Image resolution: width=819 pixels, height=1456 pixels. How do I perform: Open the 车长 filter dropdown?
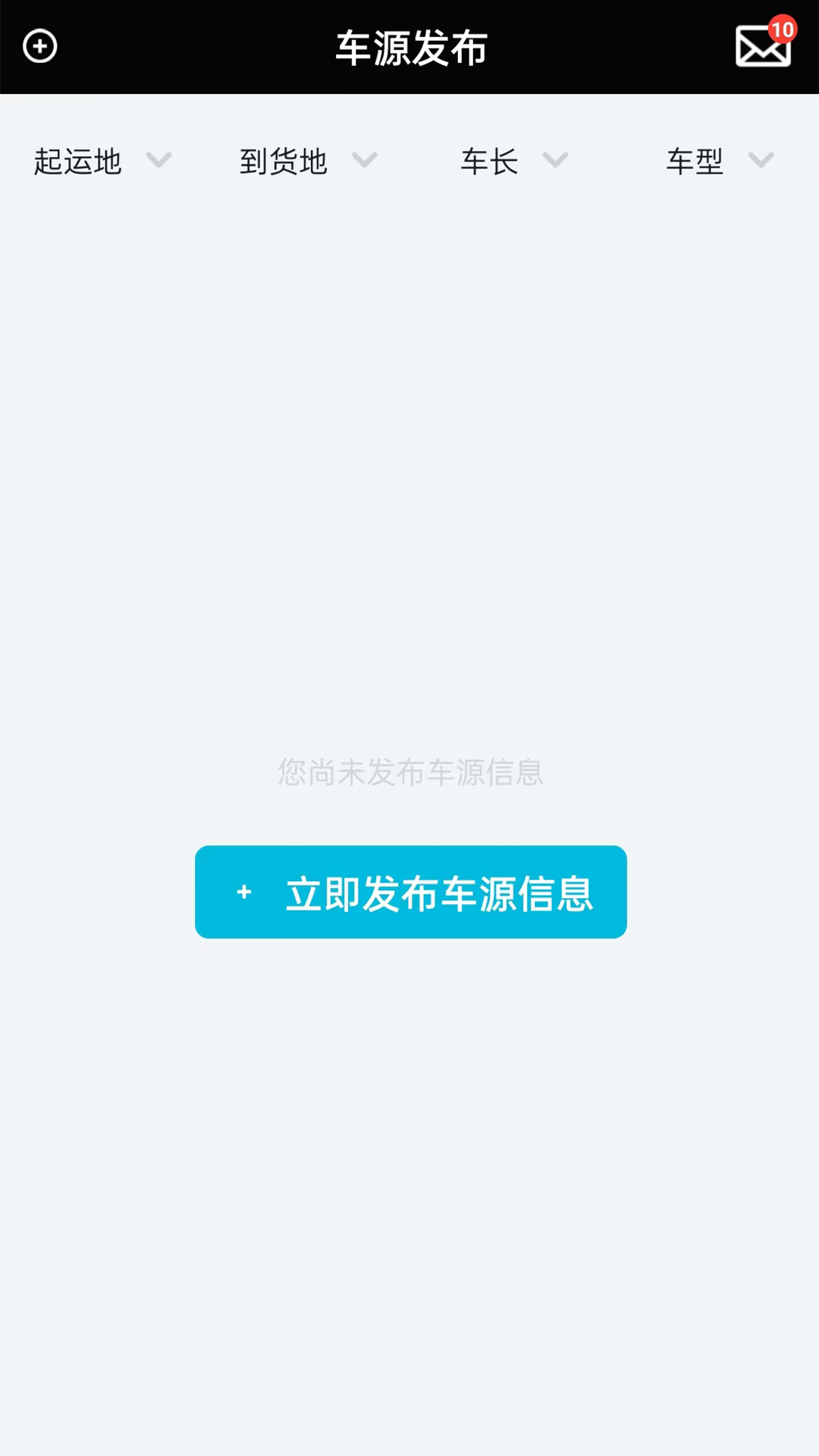coord(512,162)
